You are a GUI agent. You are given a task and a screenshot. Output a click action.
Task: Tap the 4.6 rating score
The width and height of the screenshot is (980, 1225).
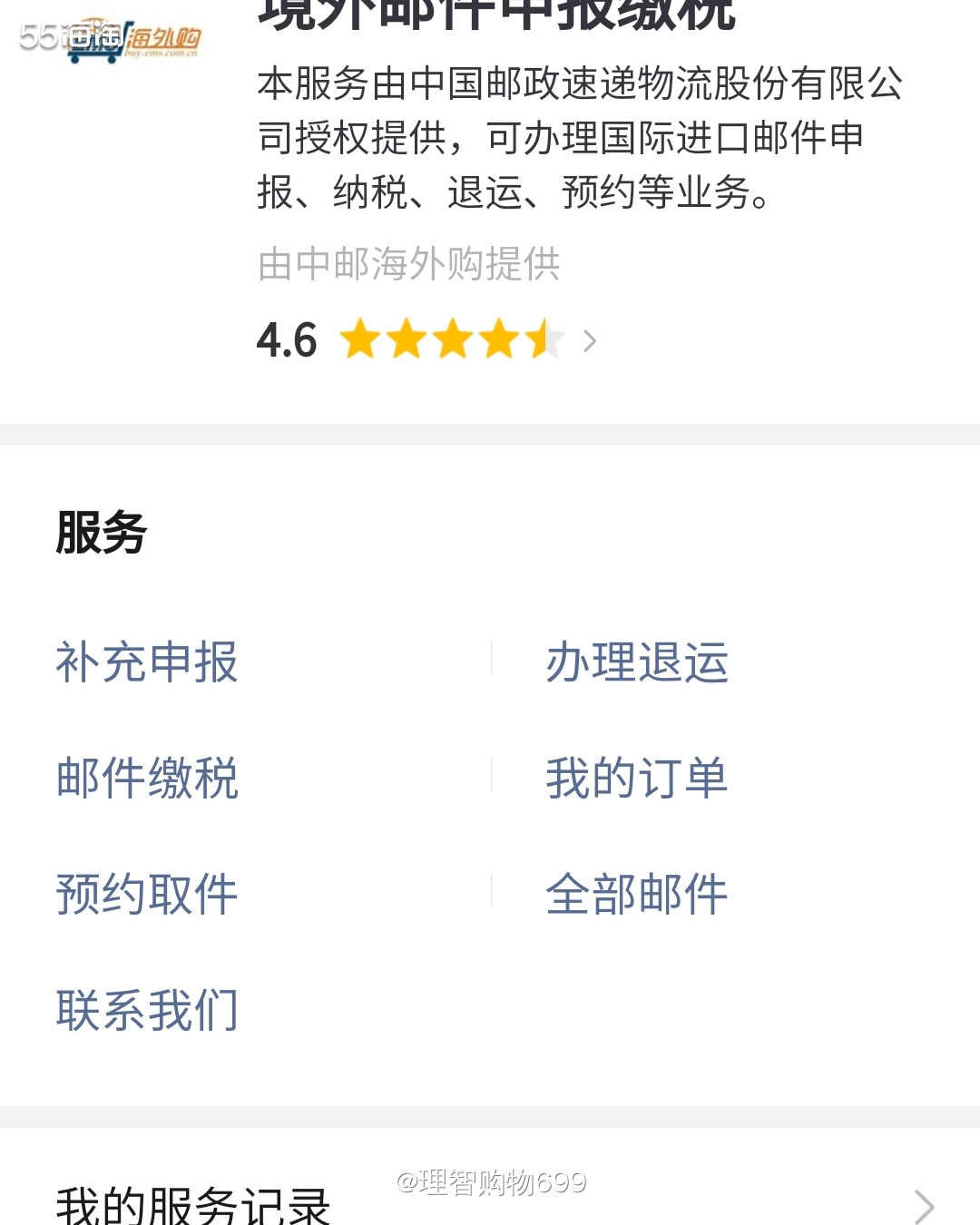[x=286, y=341]
